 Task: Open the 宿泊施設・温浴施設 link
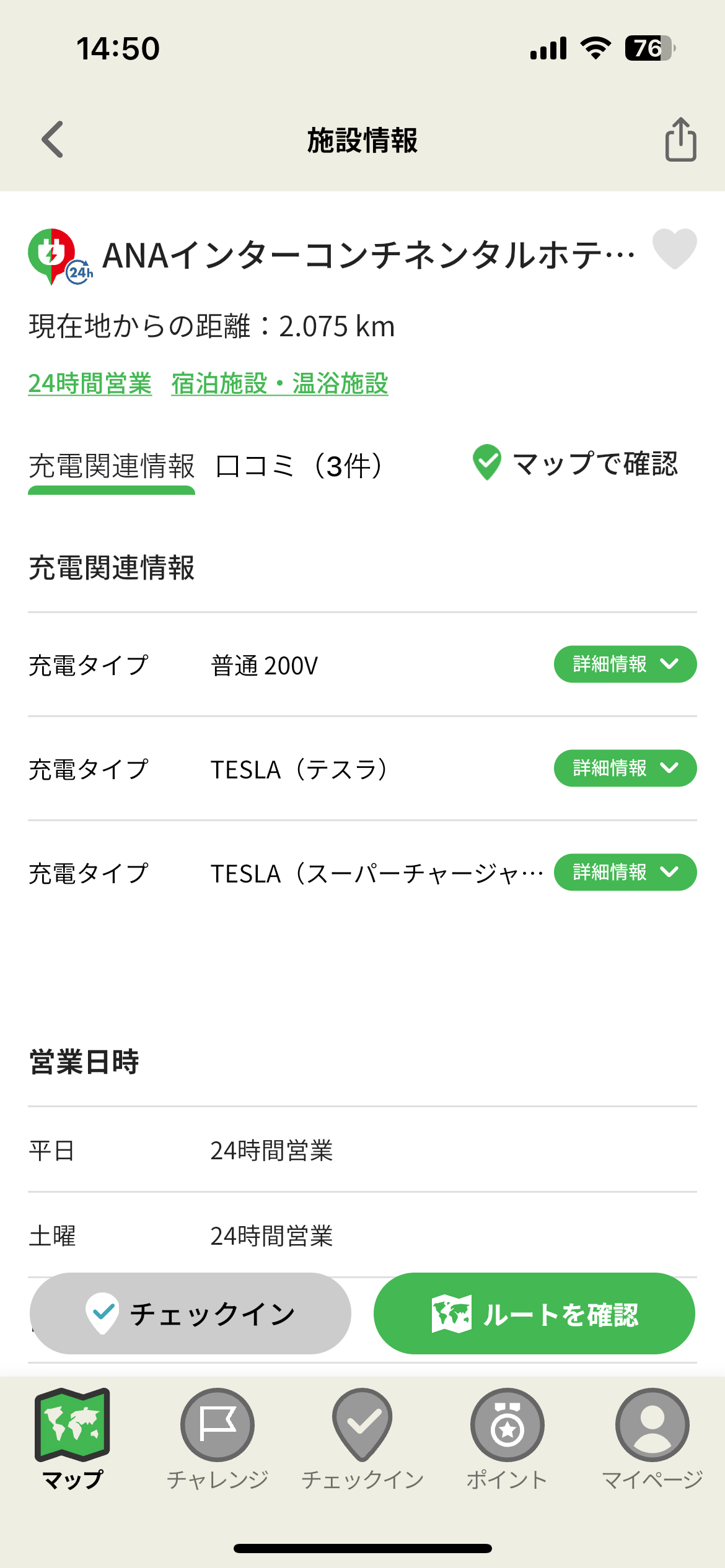click(279, 384)
